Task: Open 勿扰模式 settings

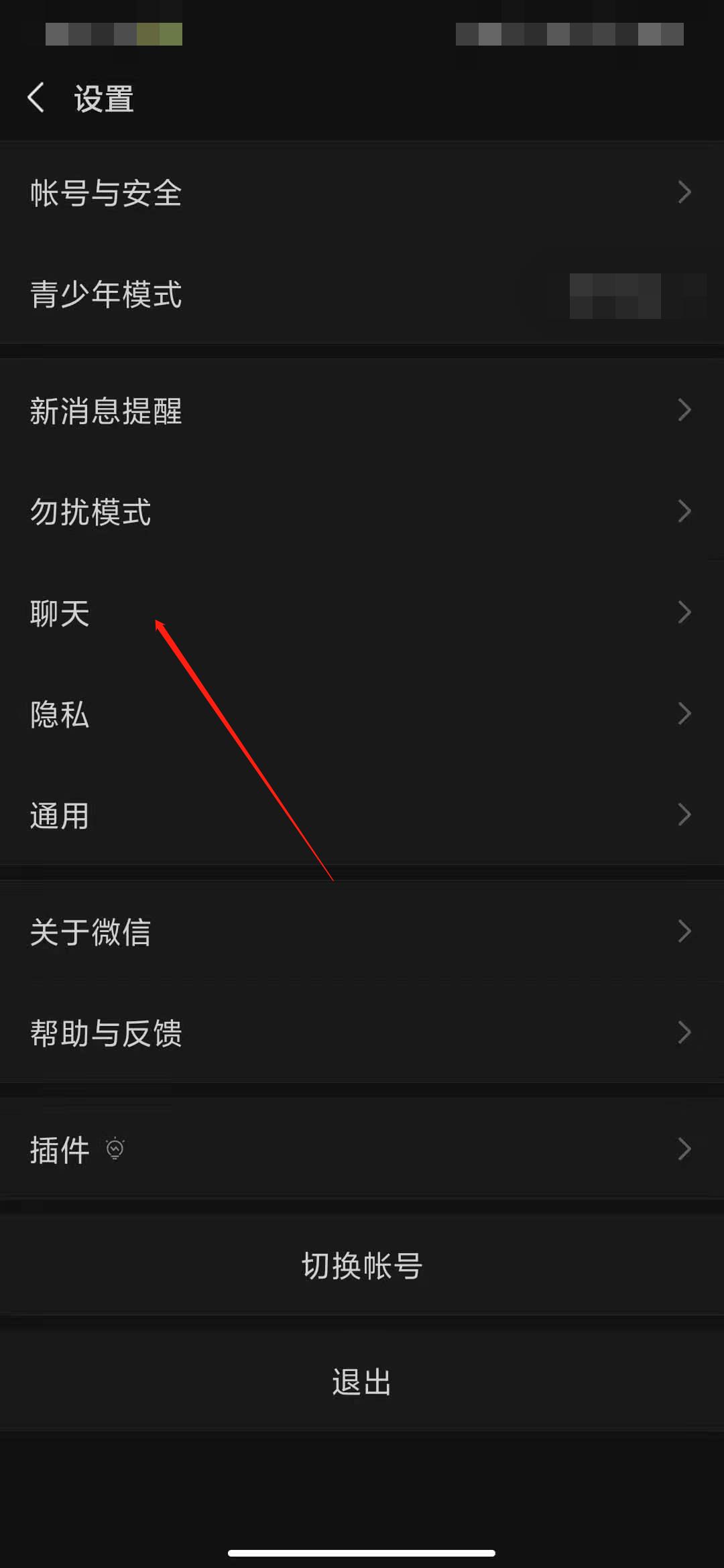Action: click(x=362, y=512)
